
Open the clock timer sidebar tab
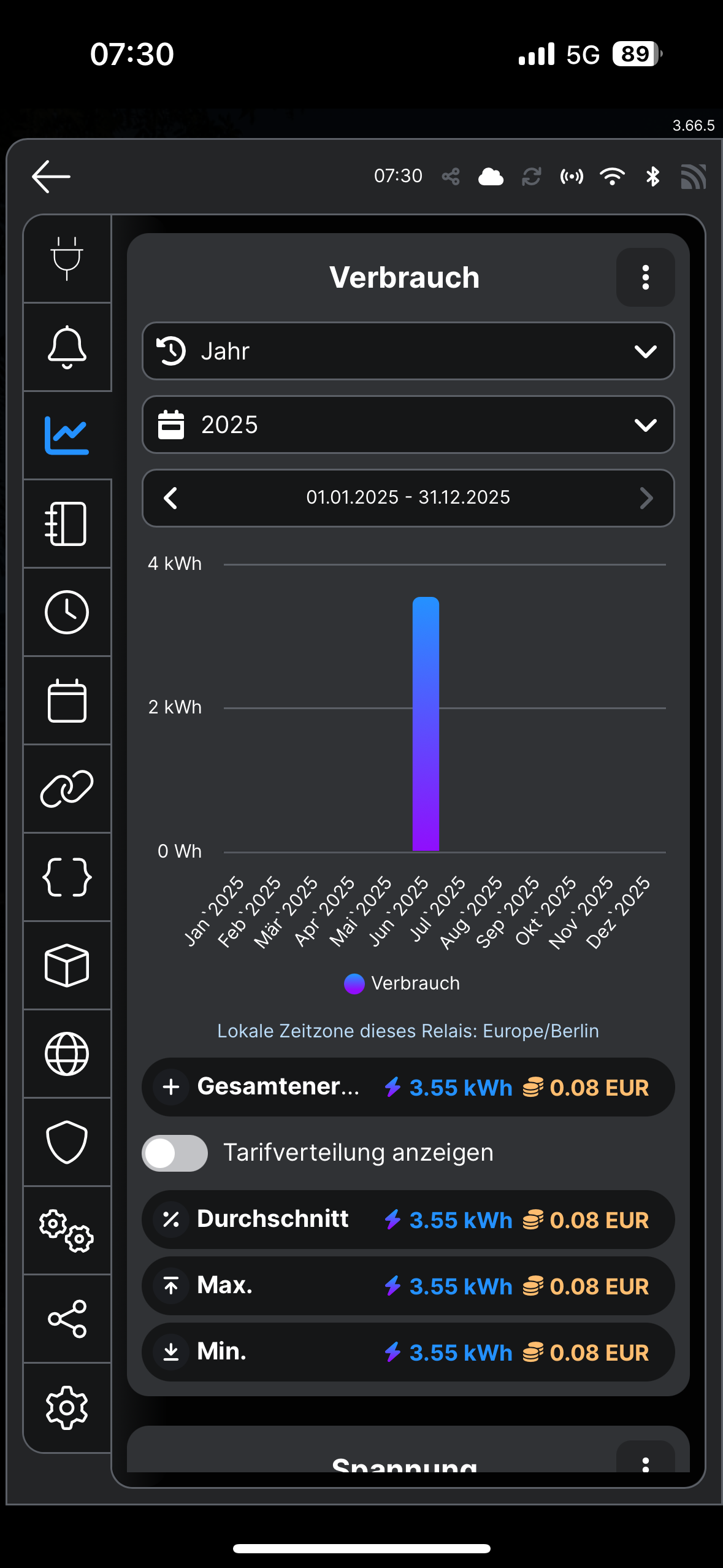click(x=67, y=612)
